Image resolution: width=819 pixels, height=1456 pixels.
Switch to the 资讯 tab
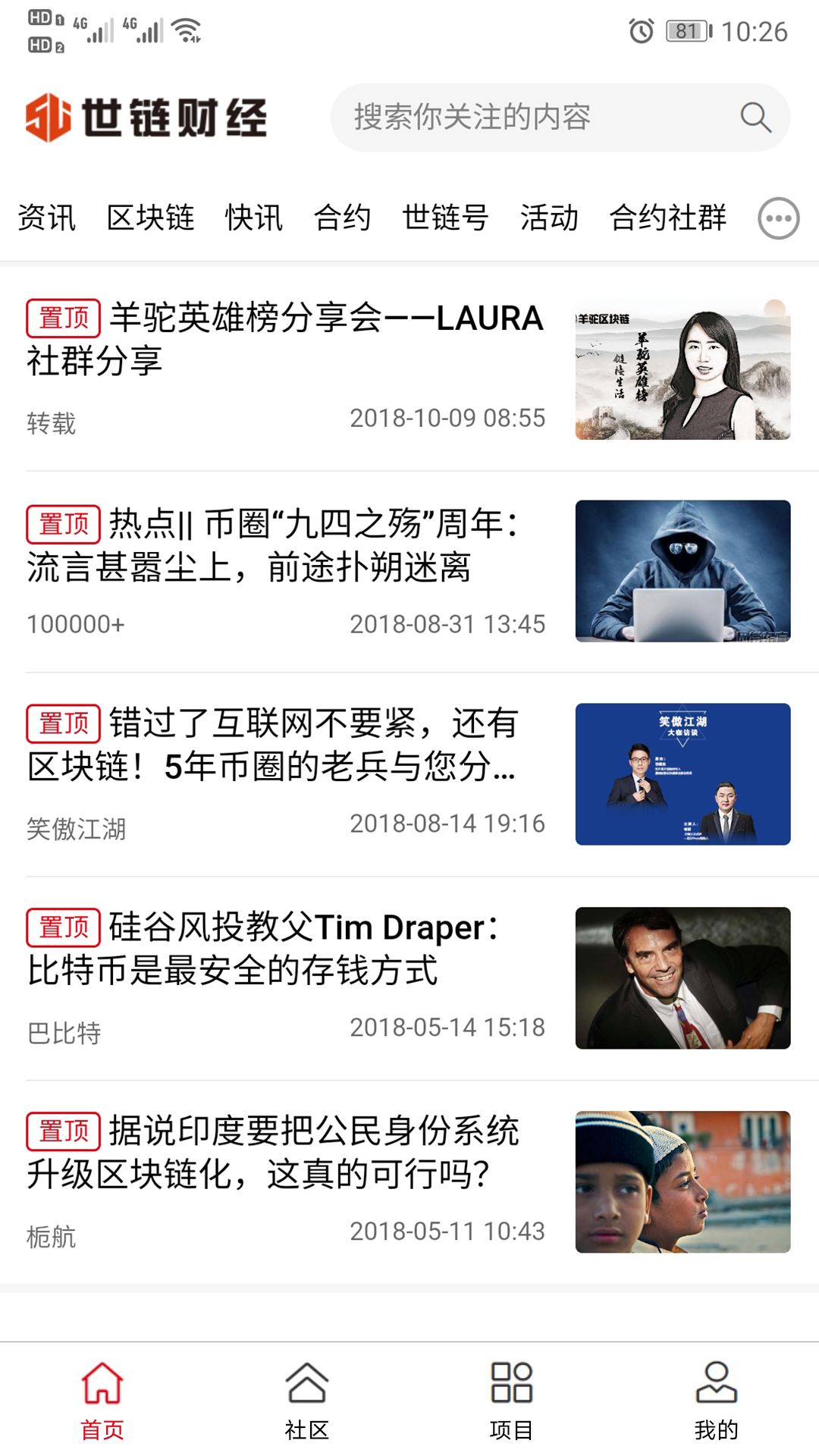pos(47,218)
